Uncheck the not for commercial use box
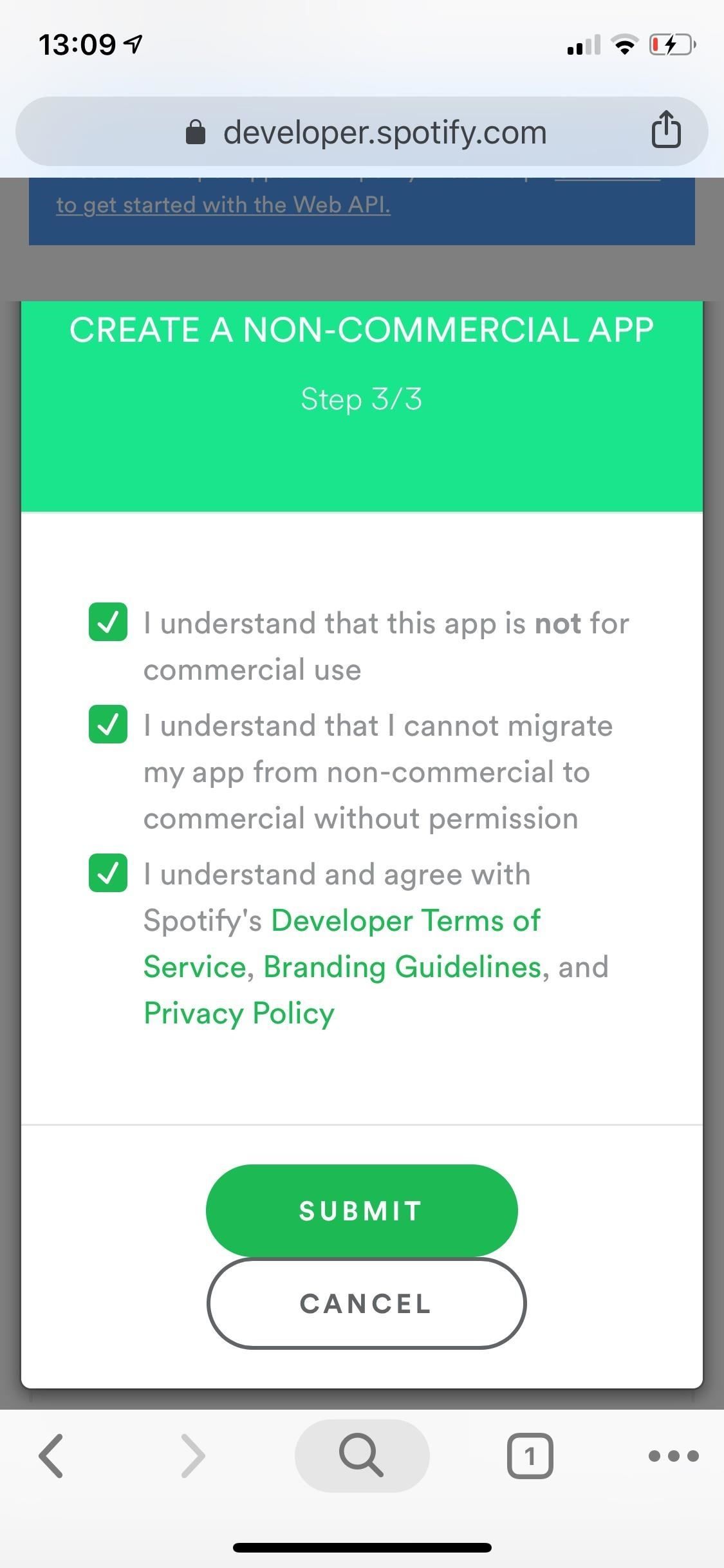 [x=108, y=622]
